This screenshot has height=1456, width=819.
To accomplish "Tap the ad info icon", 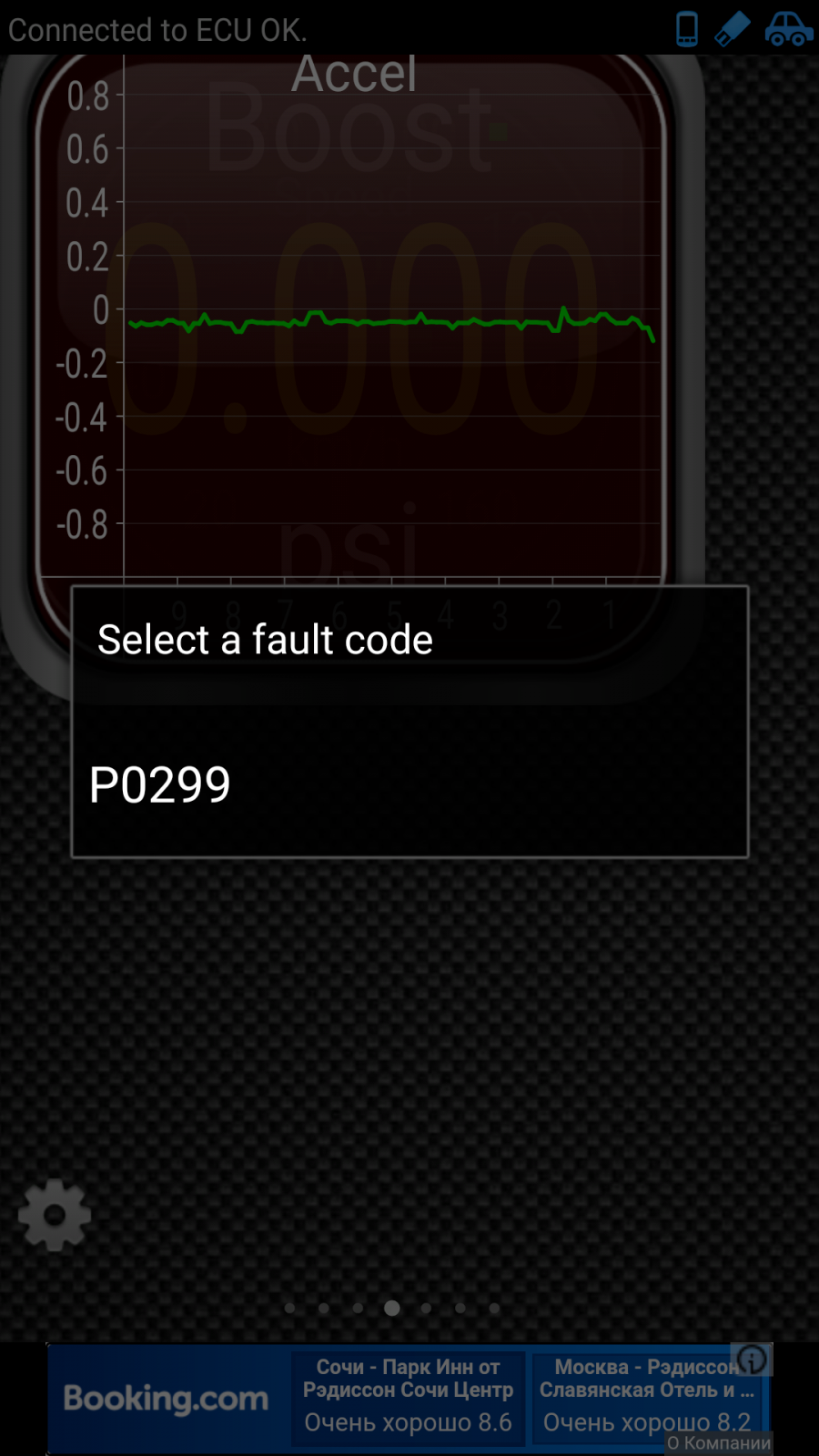I will pos(752,1360).
